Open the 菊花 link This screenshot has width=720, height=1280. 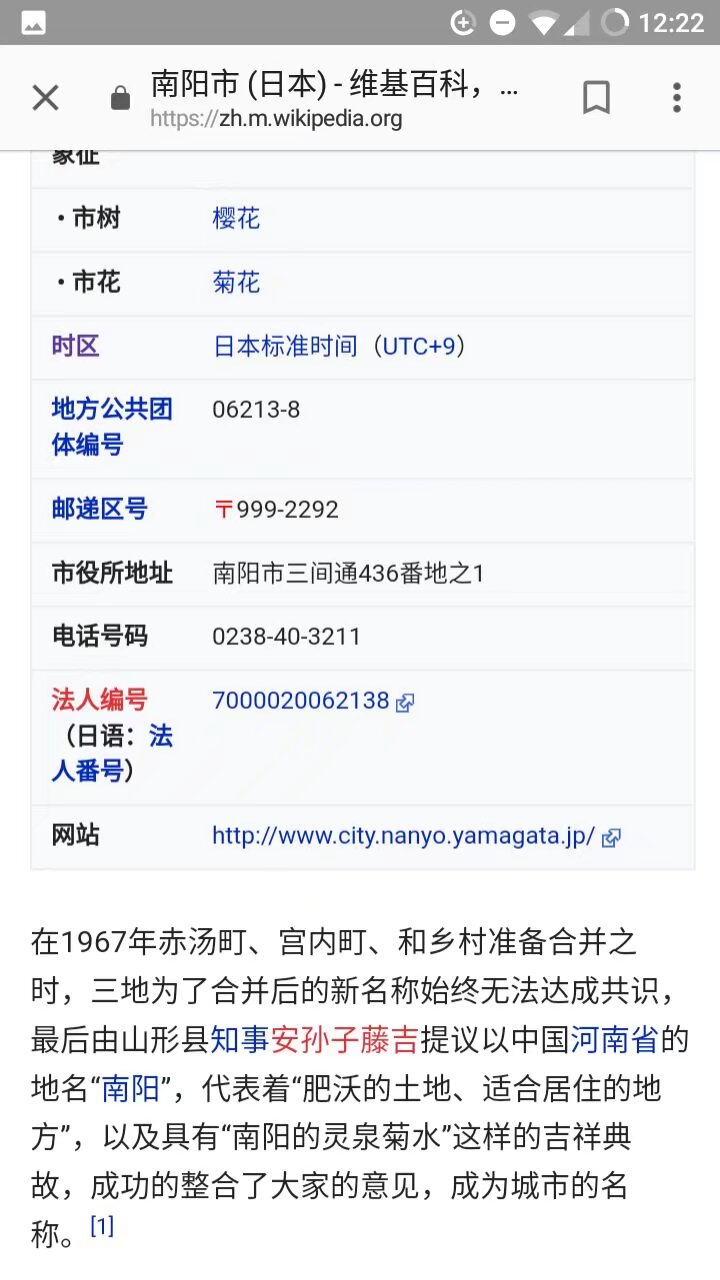(236, 283)
